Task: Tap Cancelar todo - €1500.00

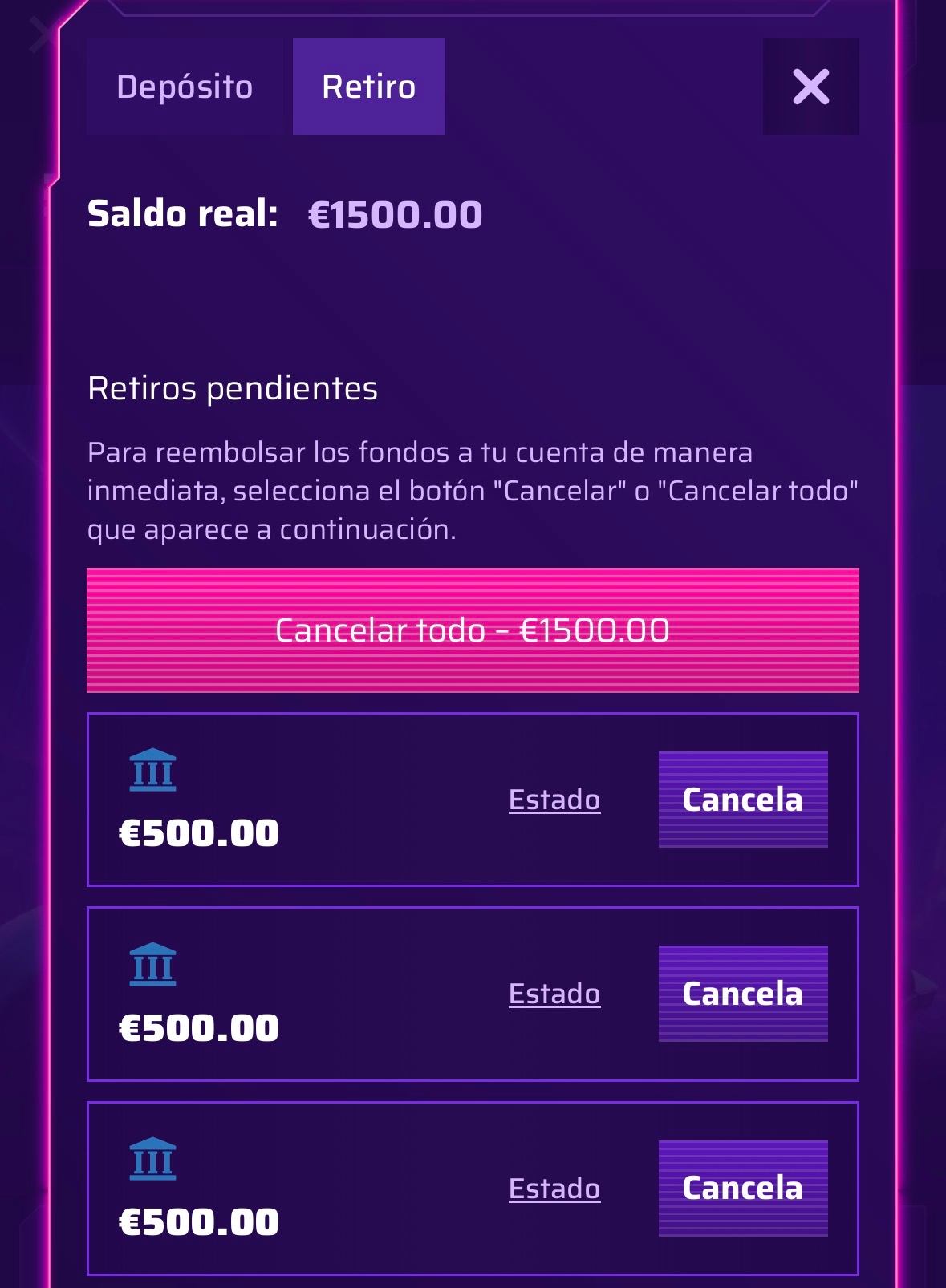Action: click(x=473, y=630)
